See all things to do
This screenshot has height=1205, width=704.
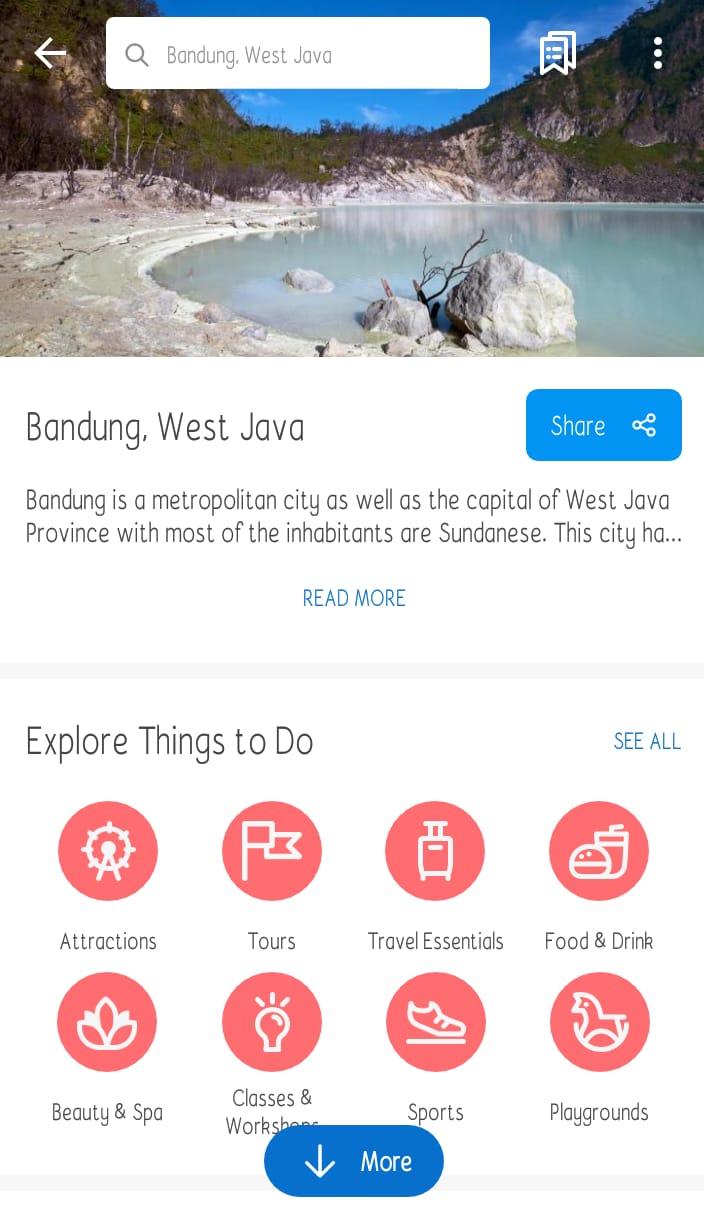click(646, 741)
